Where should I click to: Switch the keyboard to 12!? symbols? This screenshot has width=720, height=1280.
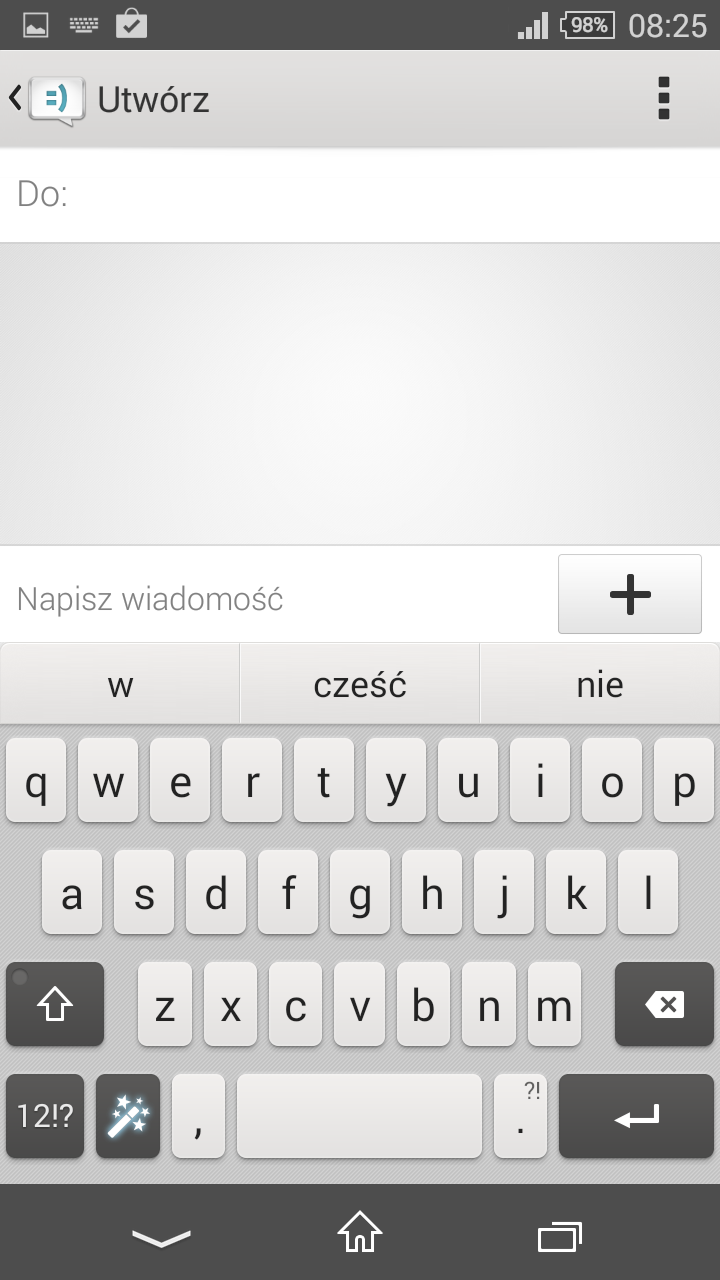coord(45,1116)
